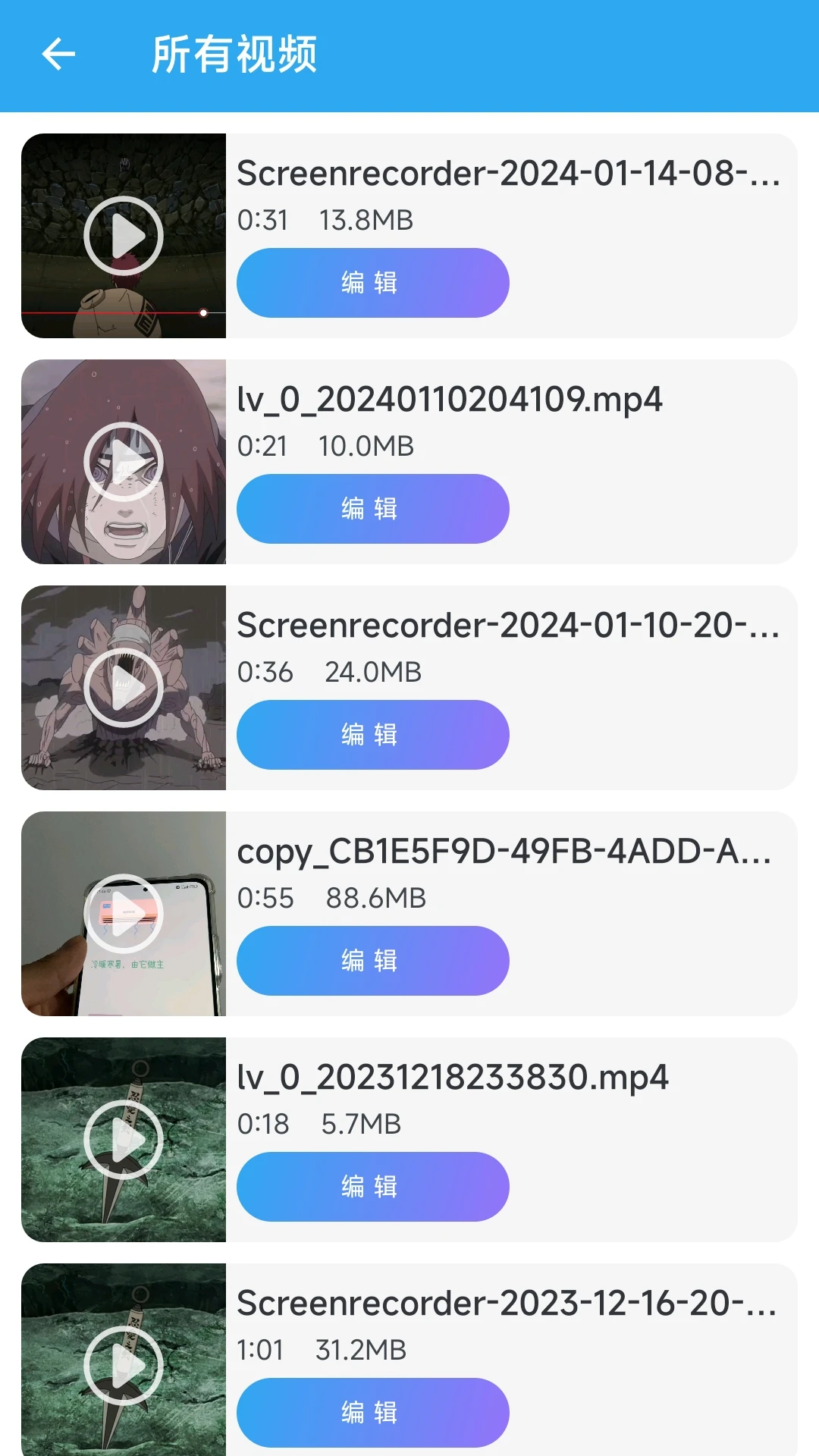Edit the lv_0_20231218233830.mp4 video
Image resolution: width=819 pixels, height=1456 pixels.
372,1187
